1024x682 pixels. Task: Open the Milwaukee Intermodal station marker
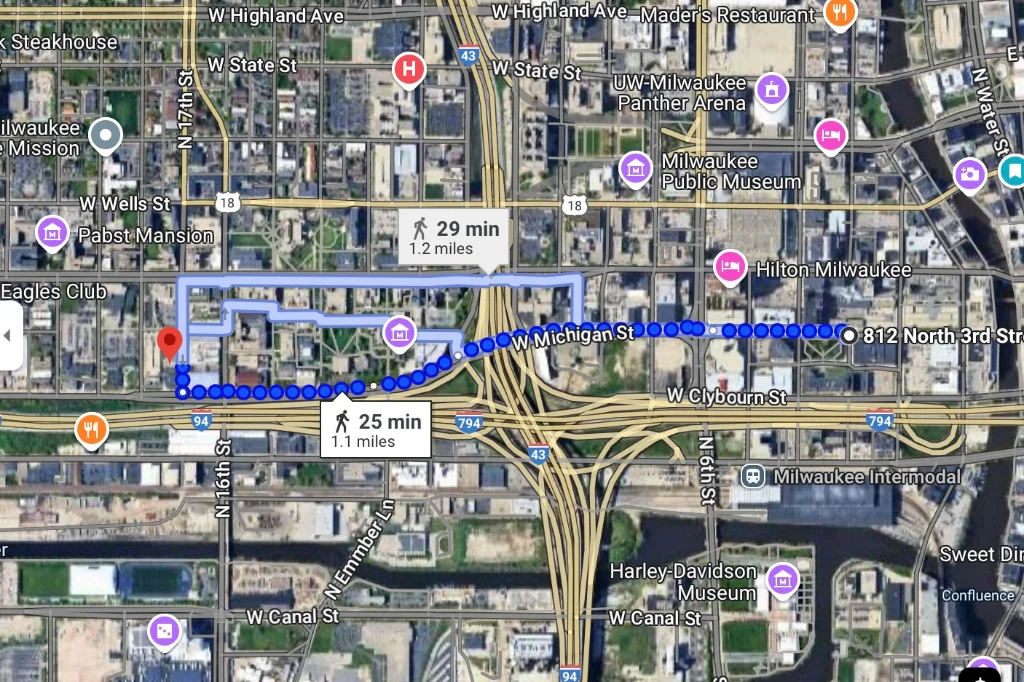[x=753, y=476]
